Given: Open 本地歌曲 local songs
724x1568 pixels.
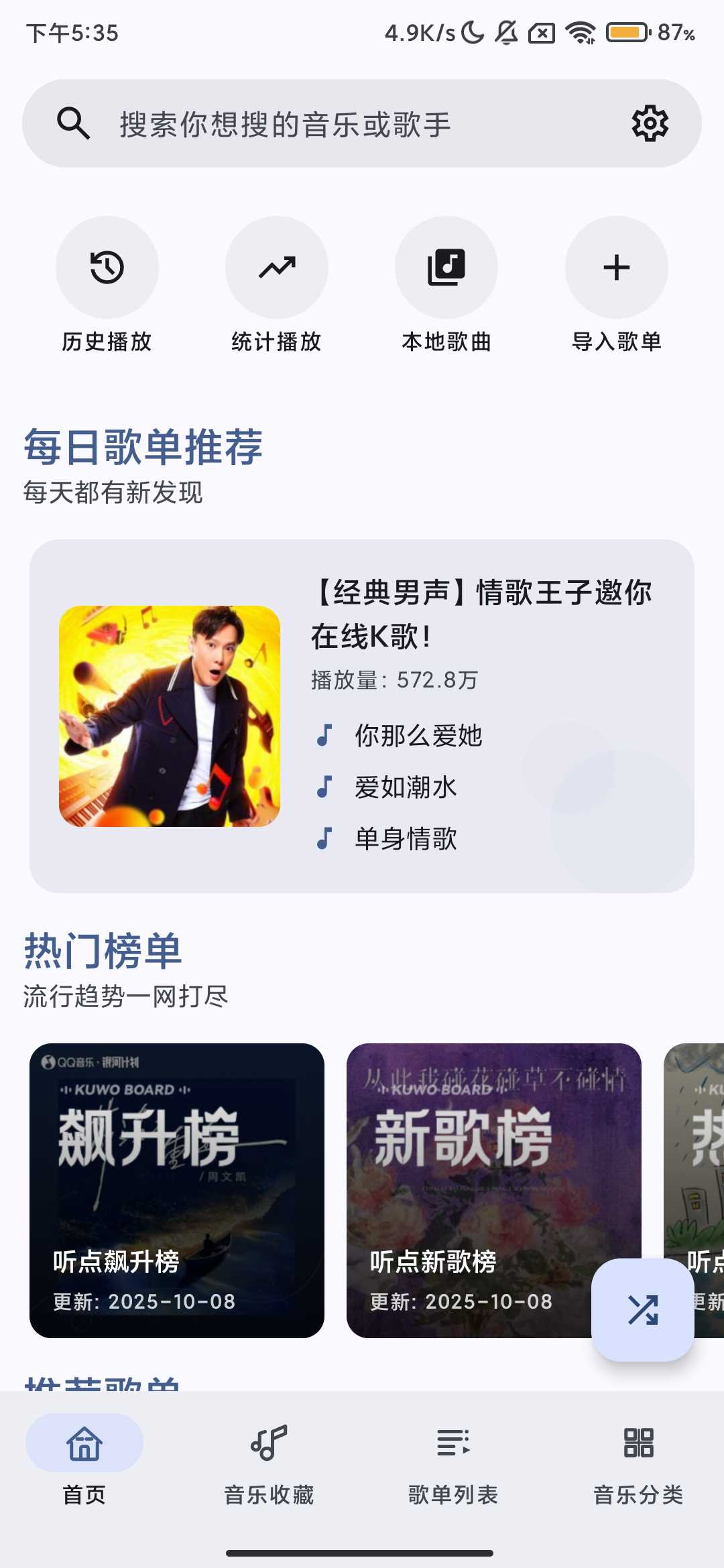Looking at the screenshot, I should 446,268.
